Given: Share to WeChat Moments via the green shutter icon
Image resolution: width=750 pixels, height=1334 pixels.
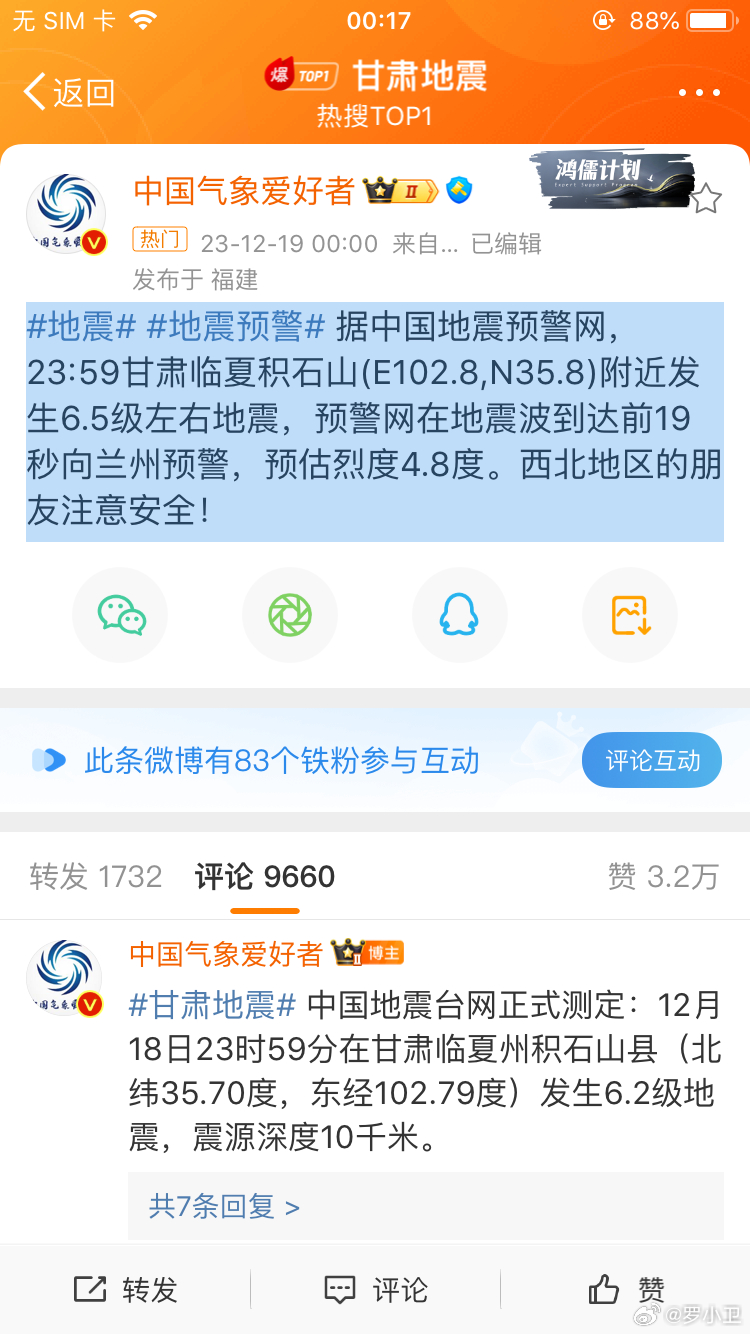Looking at the screenshot, I should (x=290, y=615).
